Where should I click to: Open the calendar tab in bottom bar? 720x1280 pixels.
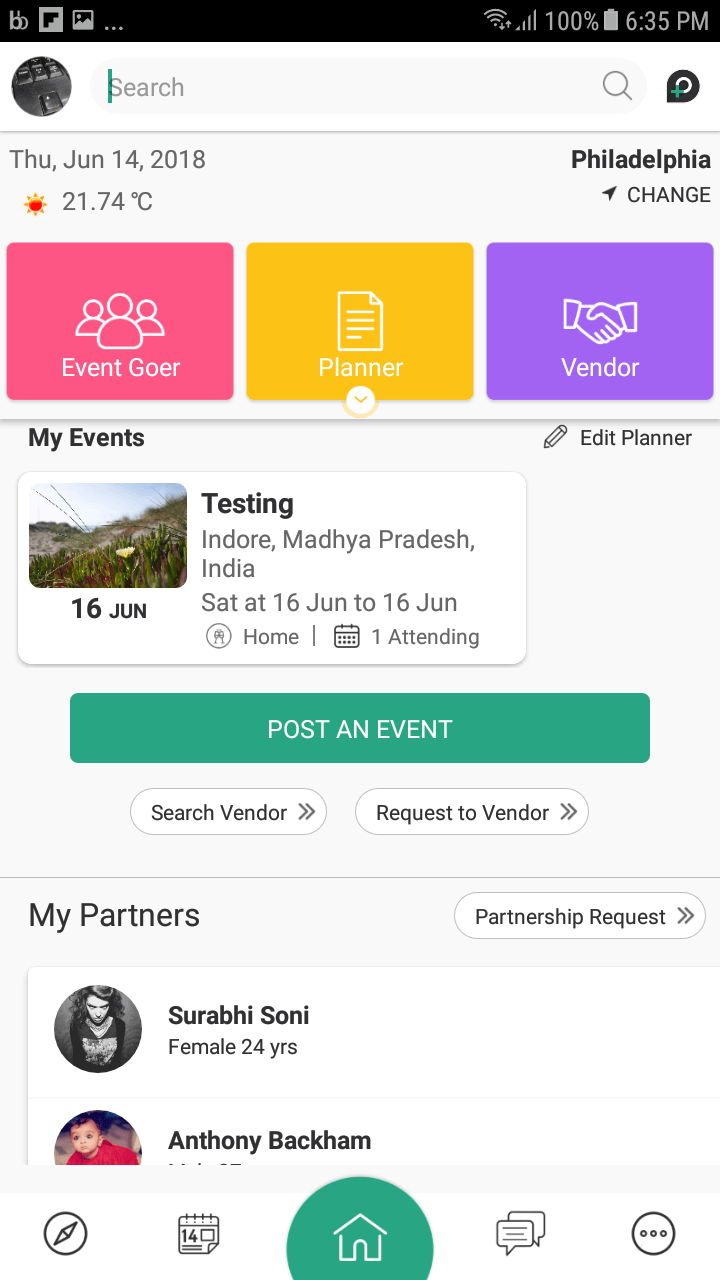[198, 1234]
